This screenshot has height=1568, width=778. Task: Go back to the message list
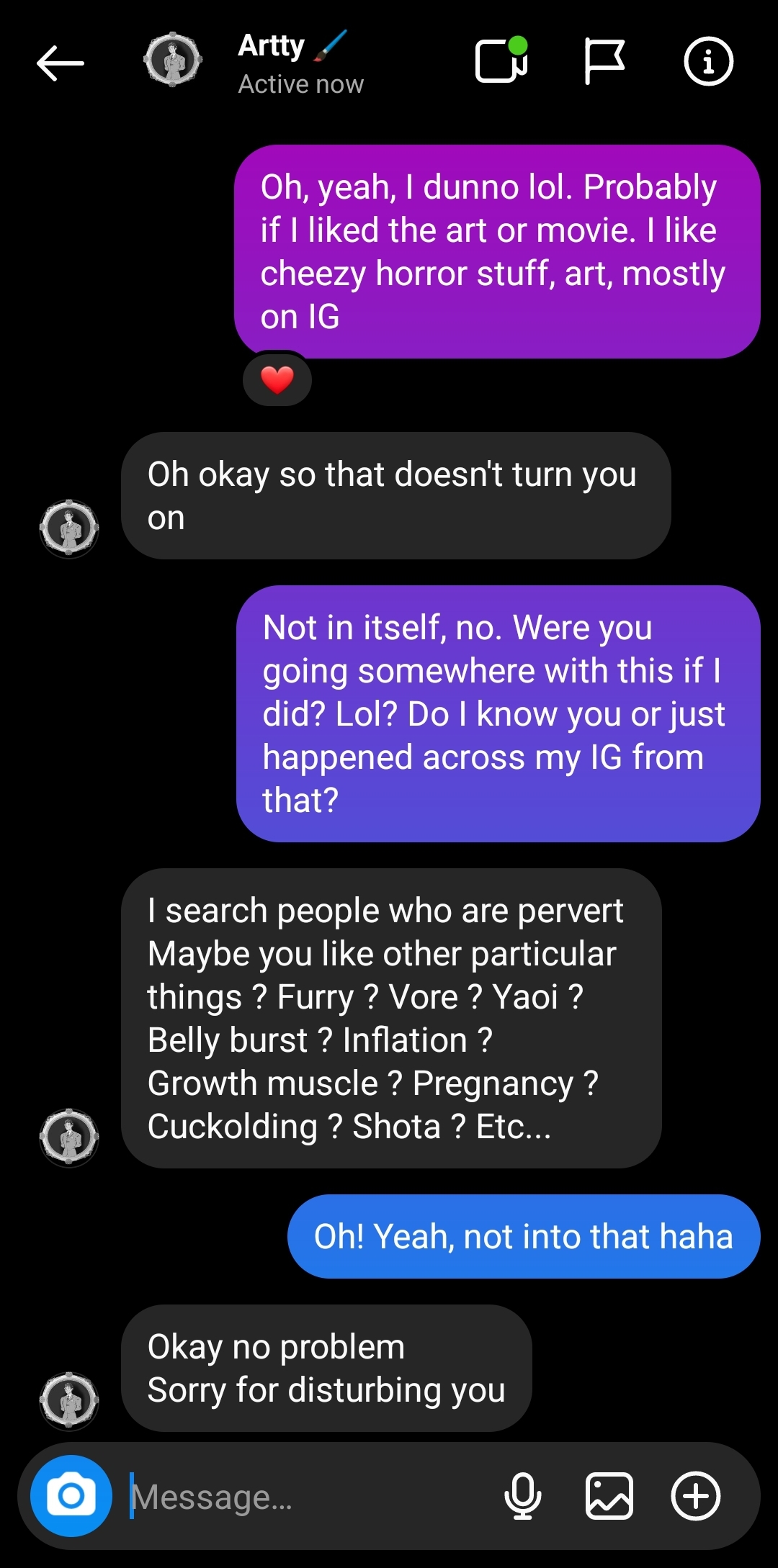click(x=61, y=63)
